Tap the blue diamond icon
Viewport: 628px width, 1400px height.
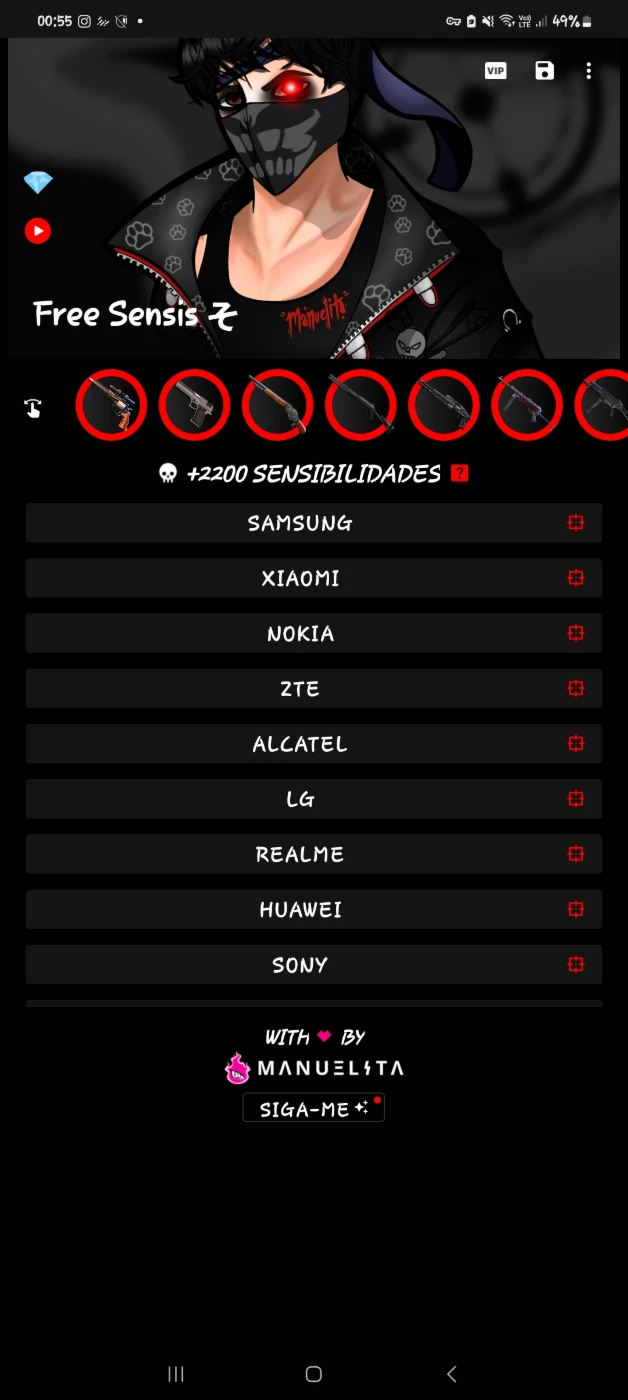[38, 183]
